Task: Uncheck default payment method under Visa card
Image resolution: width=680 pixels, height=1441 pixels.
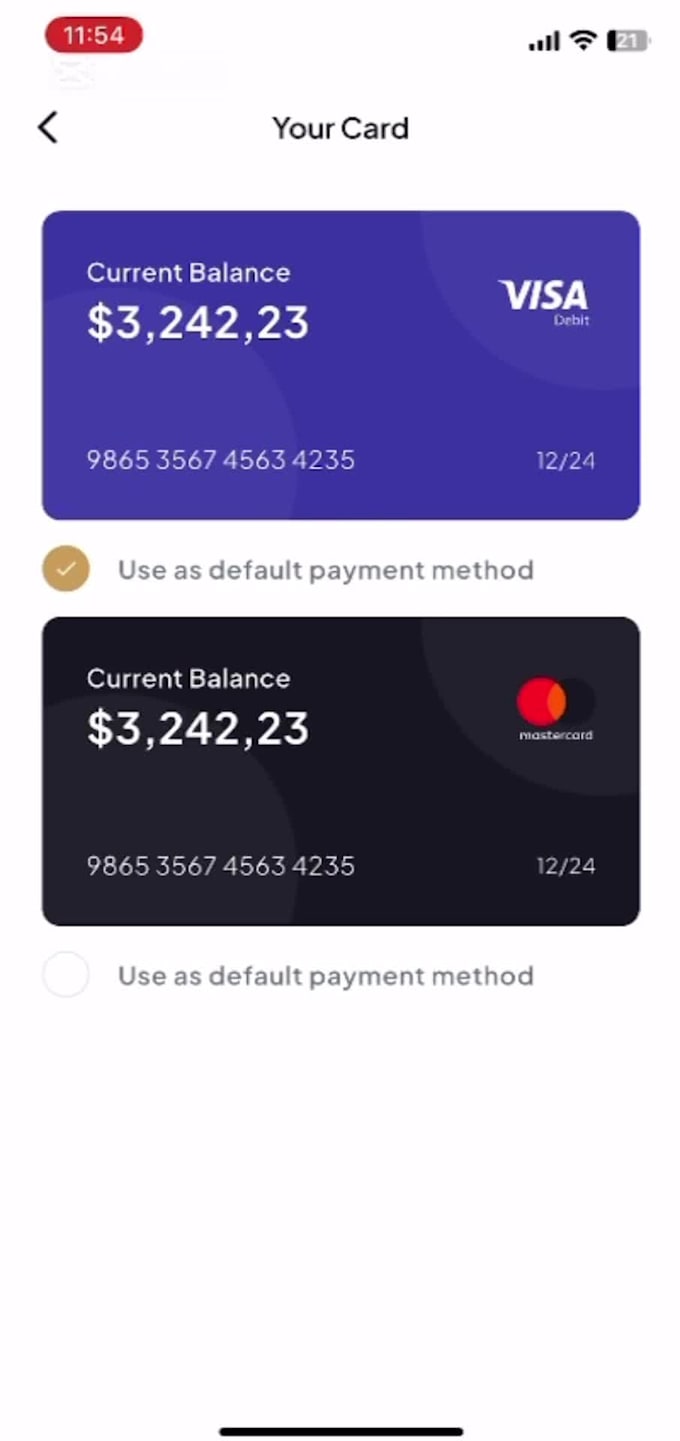Action: tap(66, 570)
